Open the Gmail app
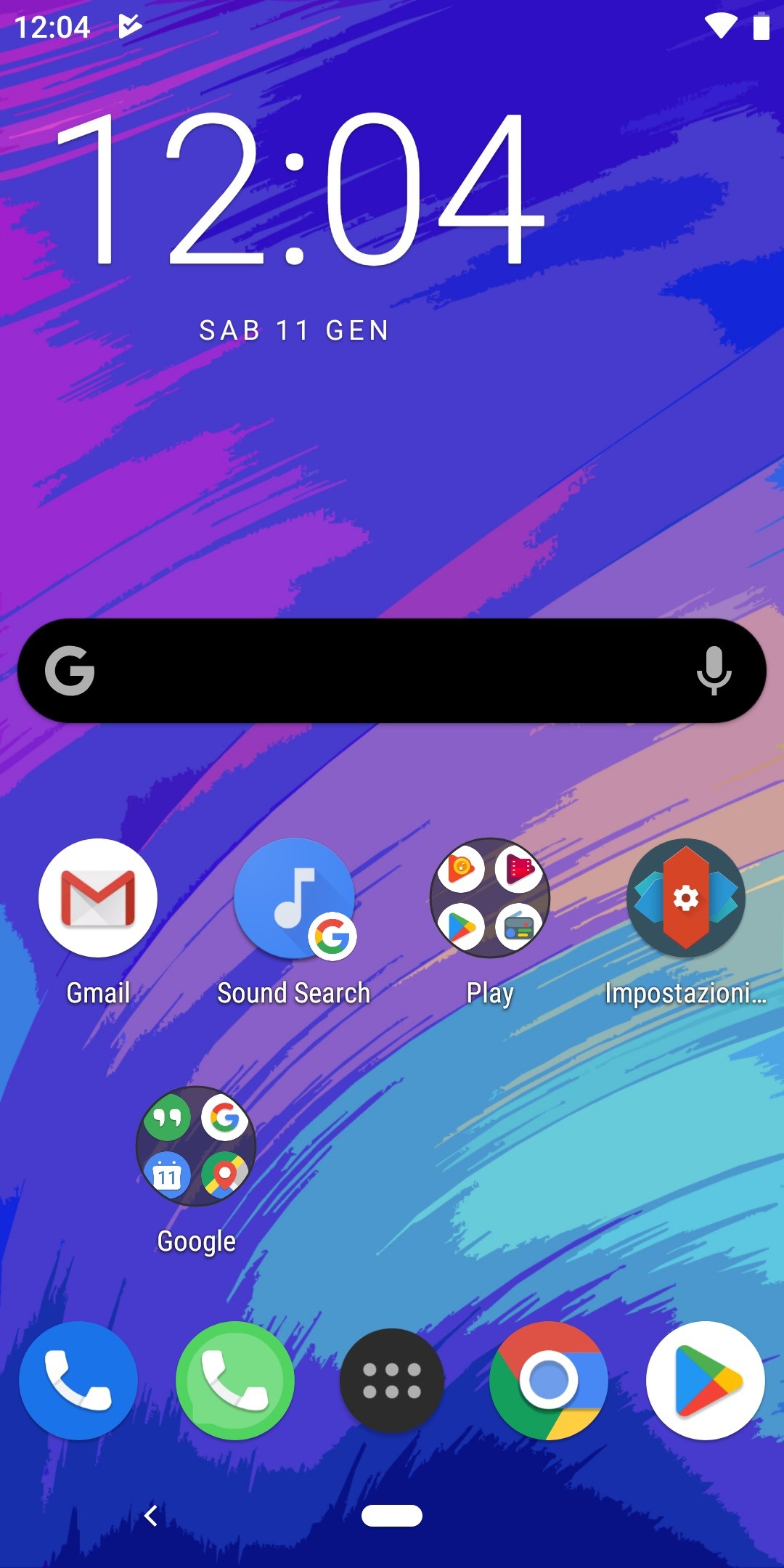 [98, 898]
